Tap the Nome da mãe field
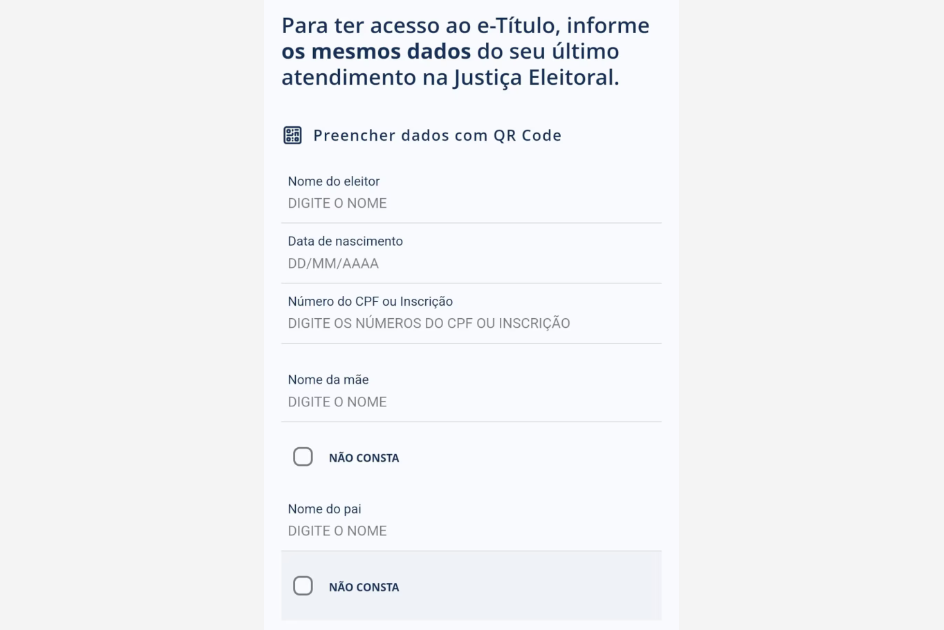Image resolution: width=944 pixels, height=630 pixels. pyautogui.click(x=470, y=402)
